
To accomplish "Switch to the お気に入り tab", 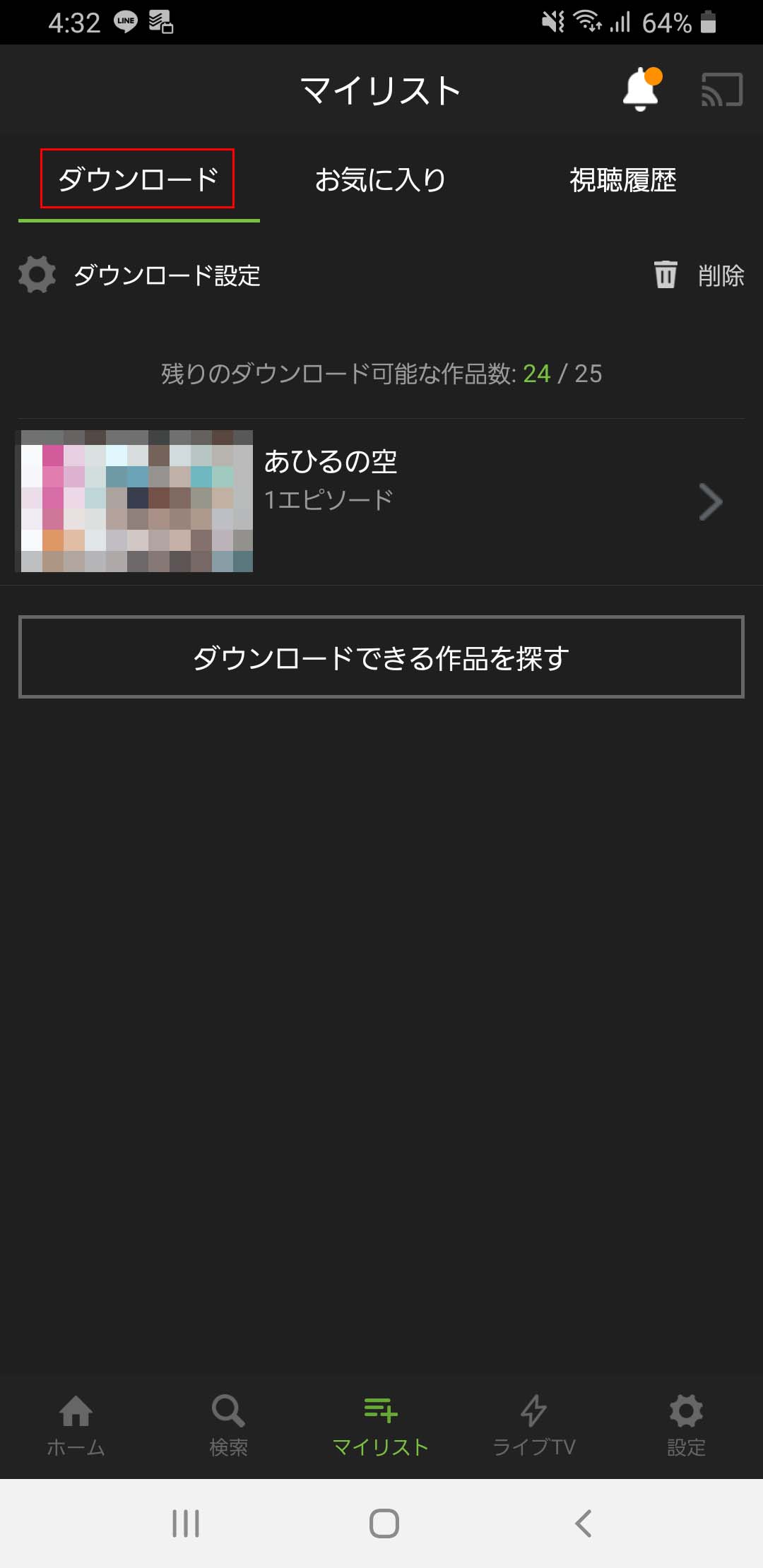I will coord(380,181).
